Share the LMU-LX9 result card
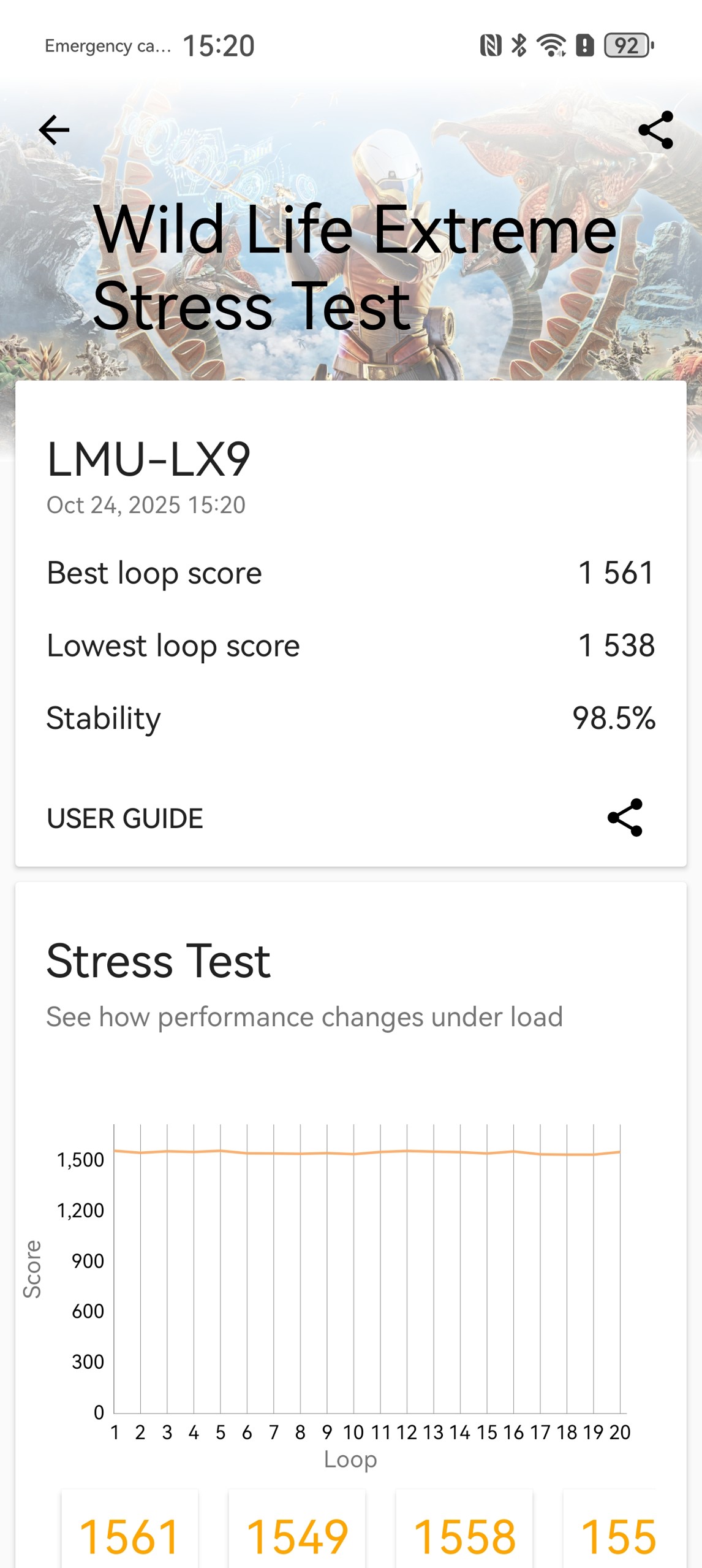Image resolution: width=702 pixels, height=1568 pixels. pyautogui.click(x=625, y=818)
